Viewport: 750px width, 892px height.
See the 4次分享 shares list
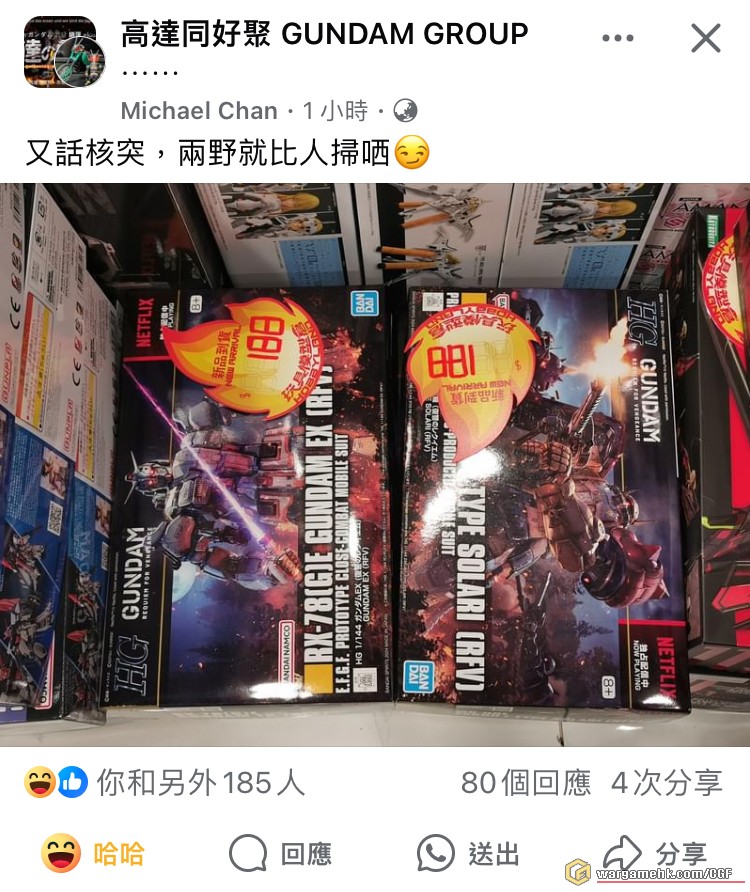pyautogui.click(x=666, y=783)
